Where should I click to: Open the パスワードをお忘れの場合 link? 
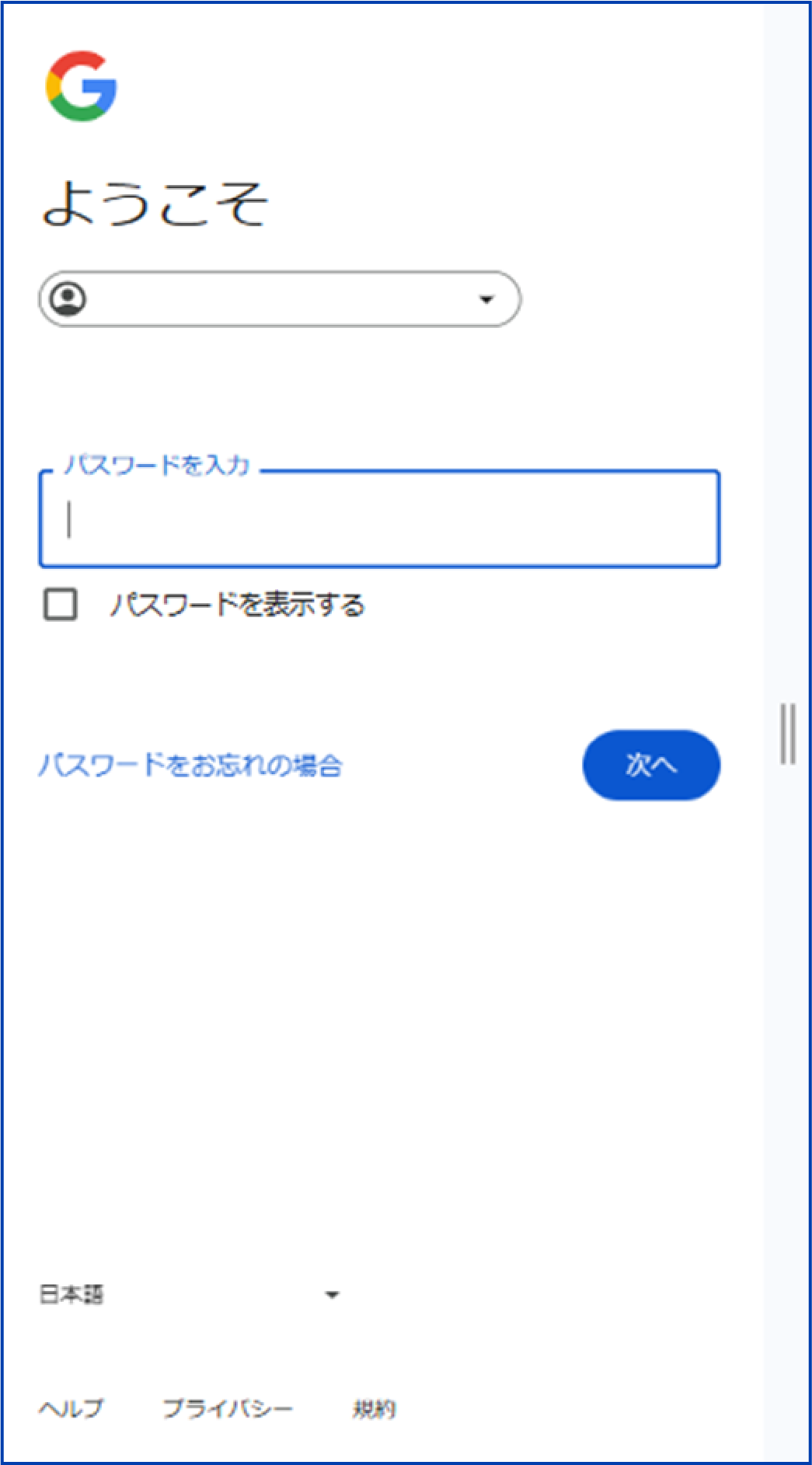(190, 765)
